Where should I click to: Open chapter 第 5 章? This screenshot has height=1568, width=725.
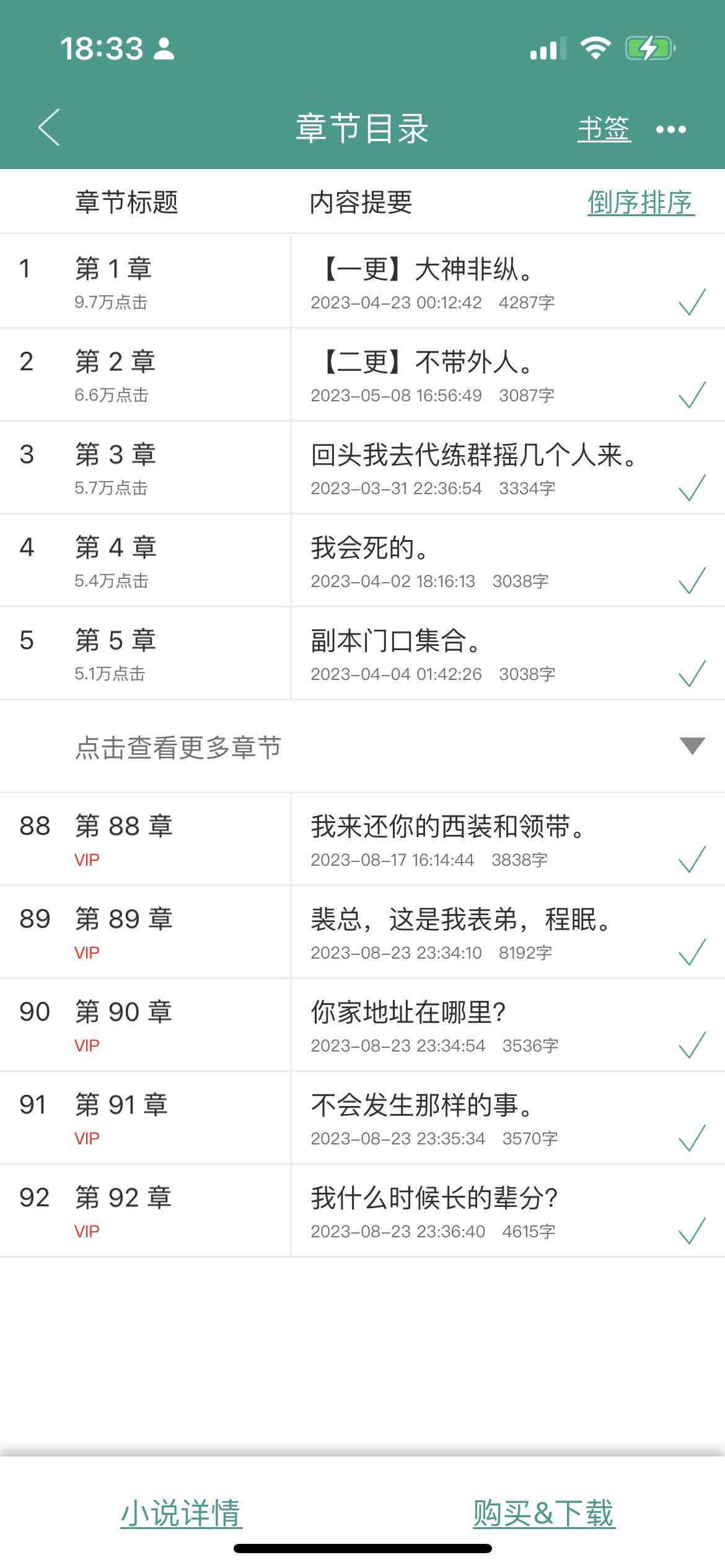(362, 653)
